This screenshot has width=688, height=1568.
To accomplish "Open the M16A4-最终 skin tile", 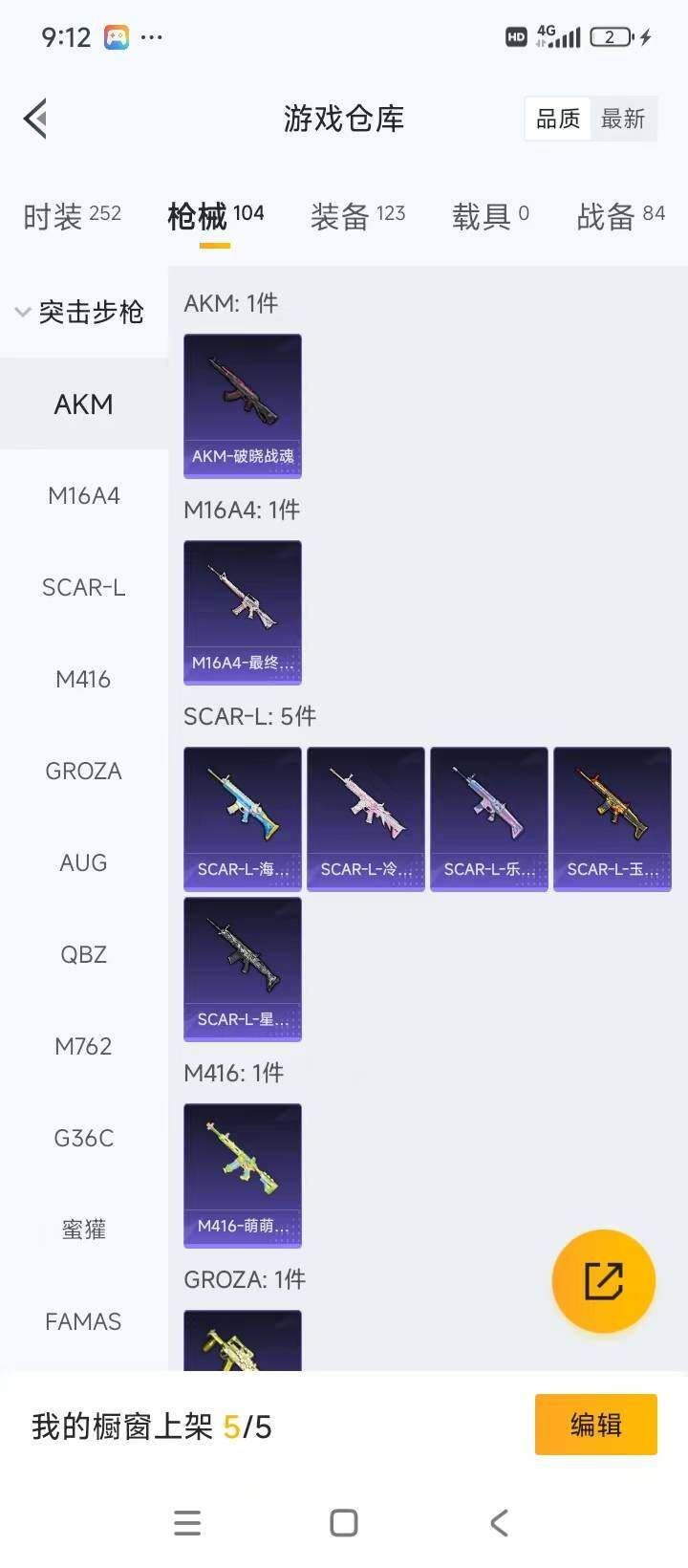I will [243, 612].
